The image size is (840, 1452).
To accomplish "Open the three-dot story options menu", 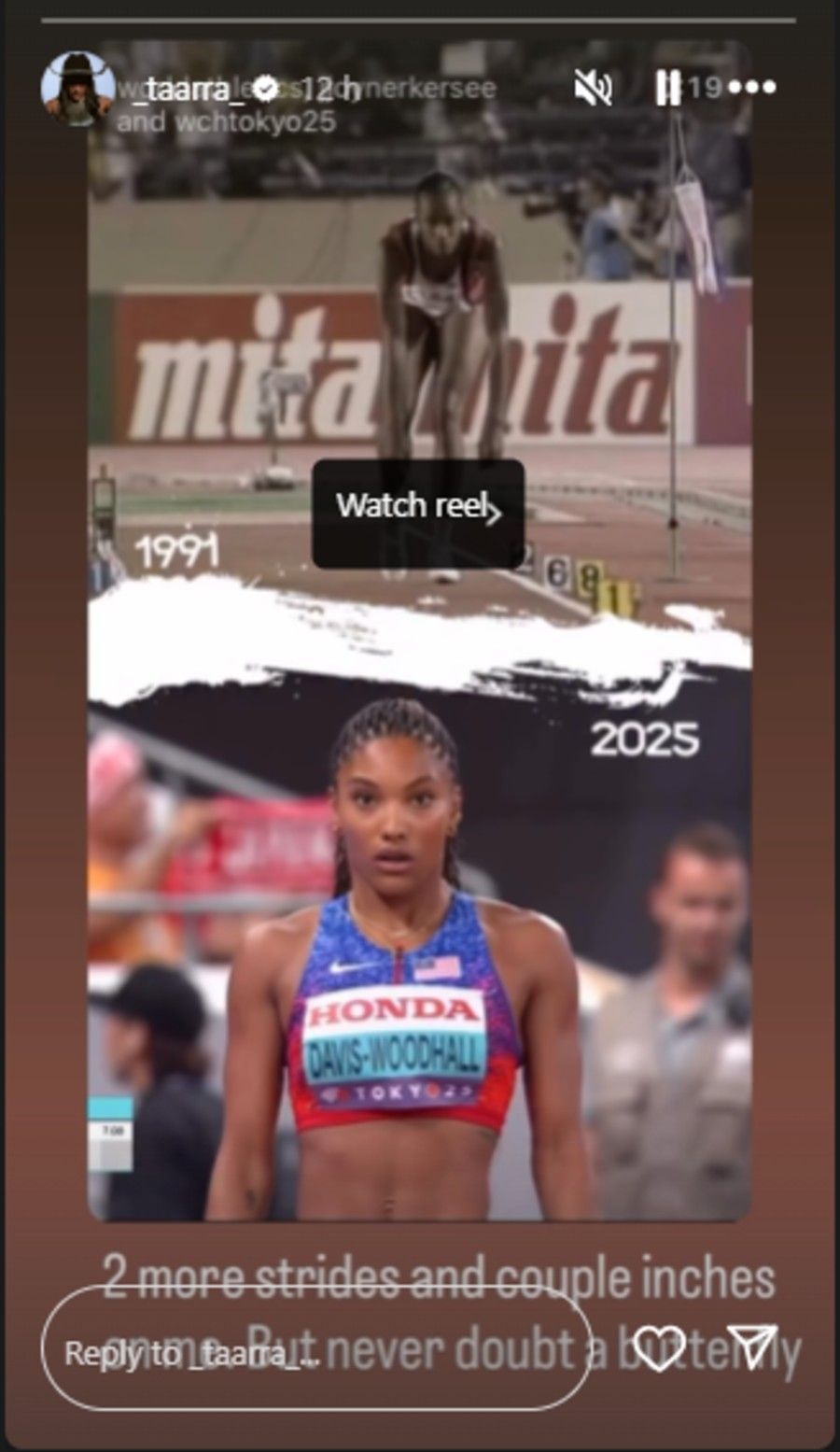I will [751, 88].
